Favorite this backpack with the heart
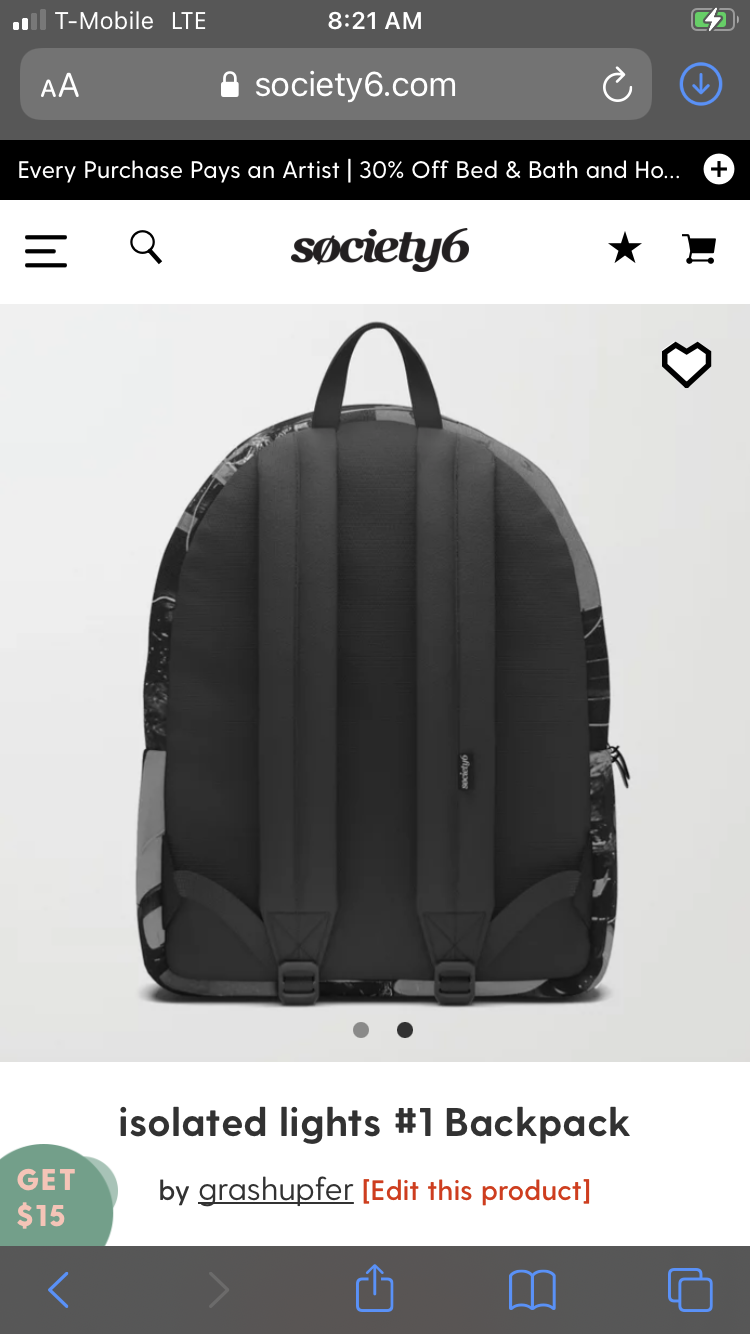 pos(686,365)
